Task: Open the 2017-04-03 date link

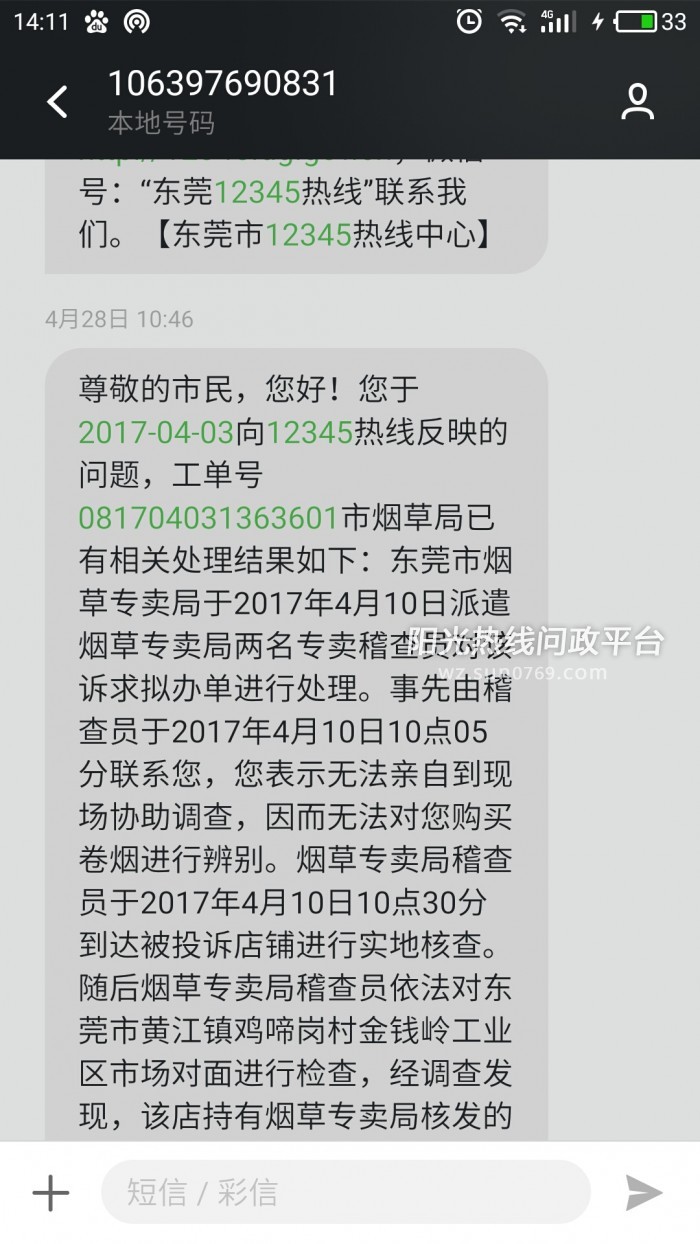Action: tap(157, 431)
